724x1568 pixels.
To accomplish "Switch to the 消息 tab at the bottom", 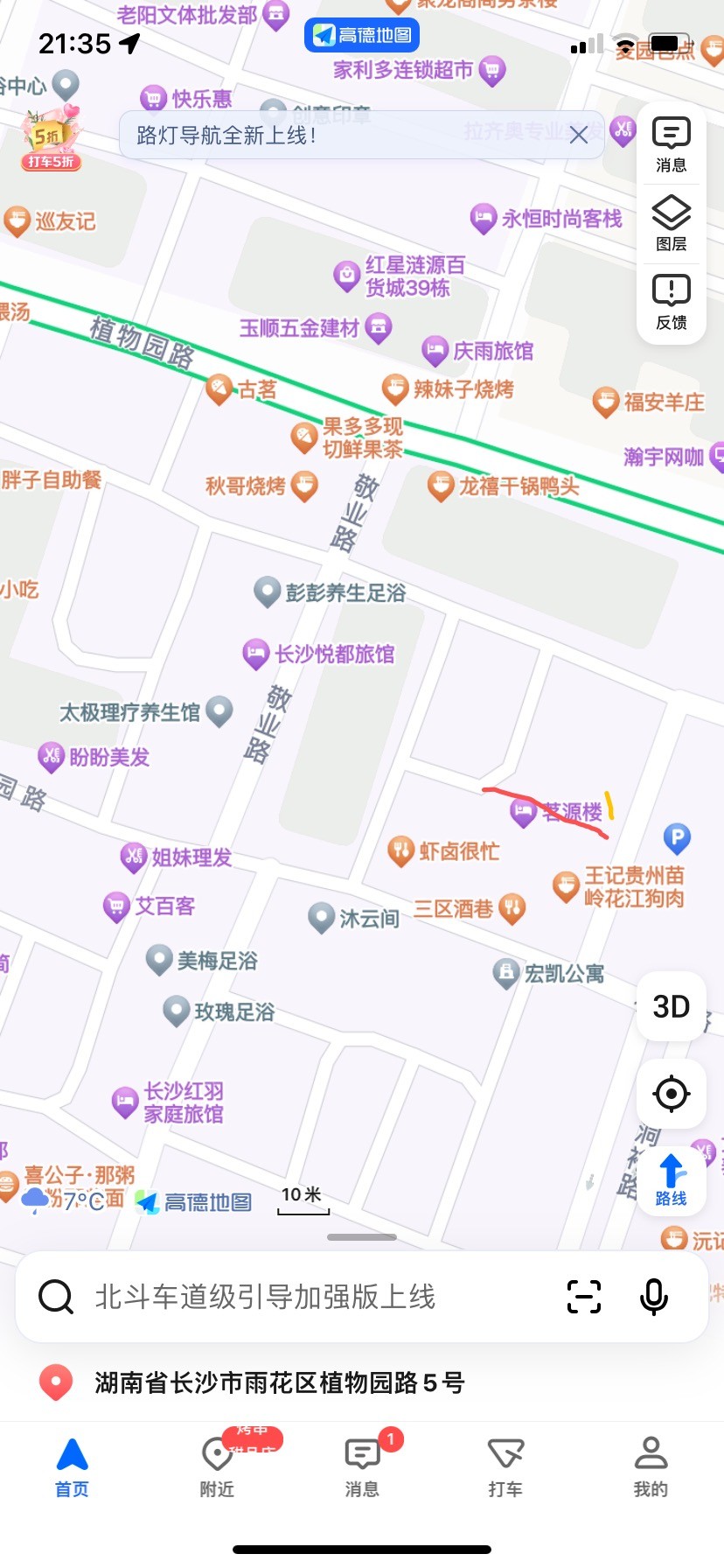I will 362,1466.
